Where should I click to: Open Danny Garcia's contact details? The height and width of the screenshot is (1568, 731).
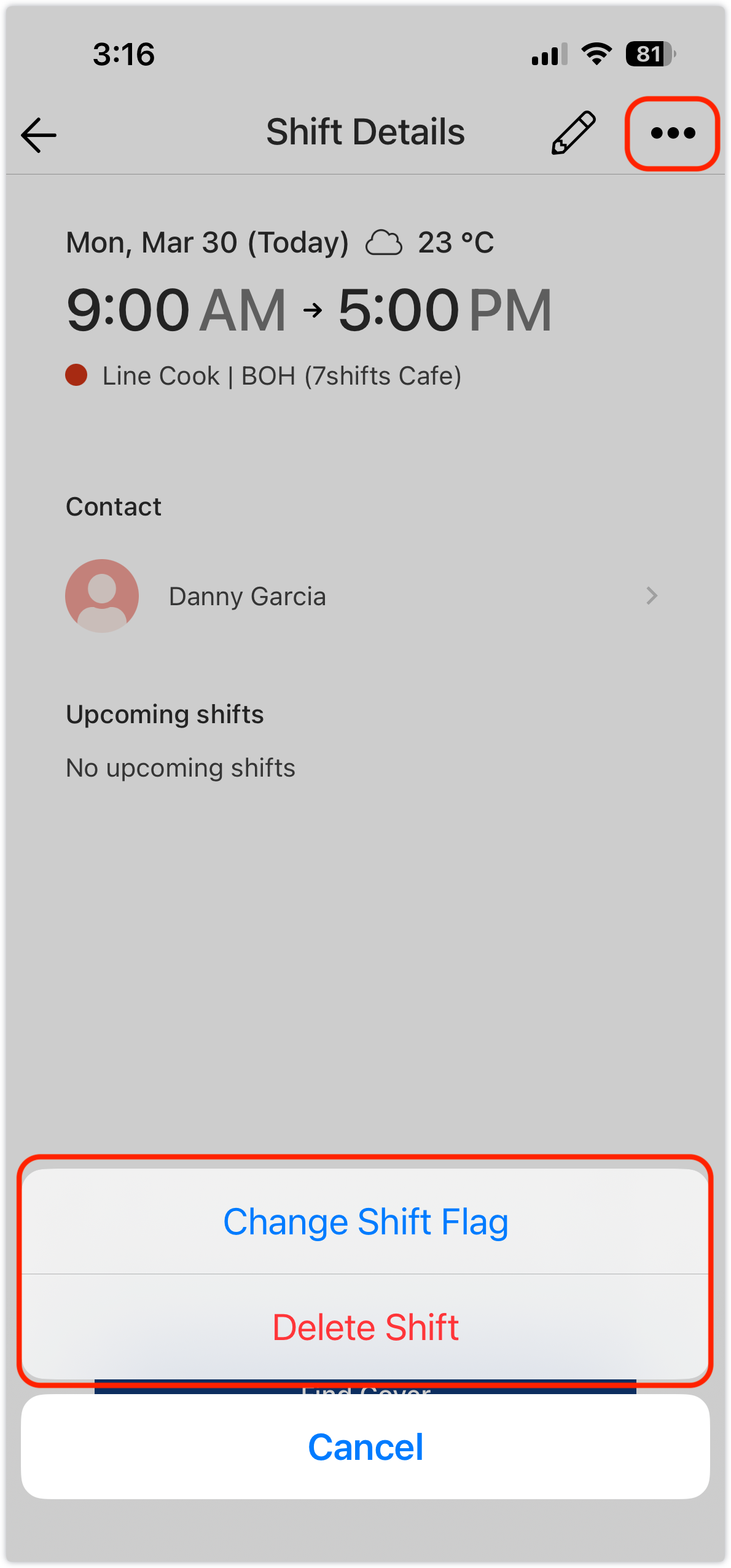click(362, 596)
